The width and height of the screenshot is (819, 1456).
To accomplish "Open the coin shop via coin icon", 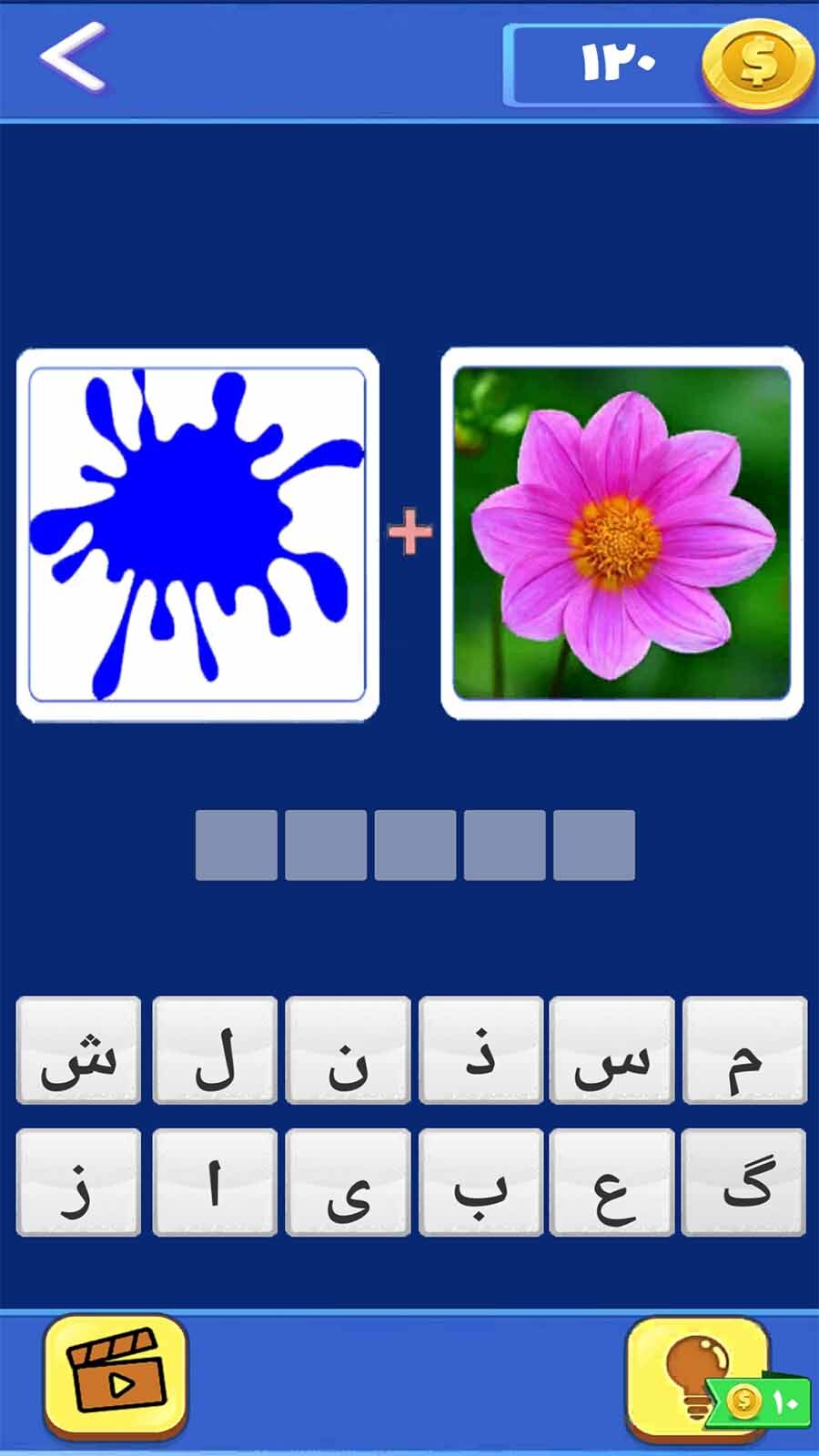I will [x=757, y=64].
